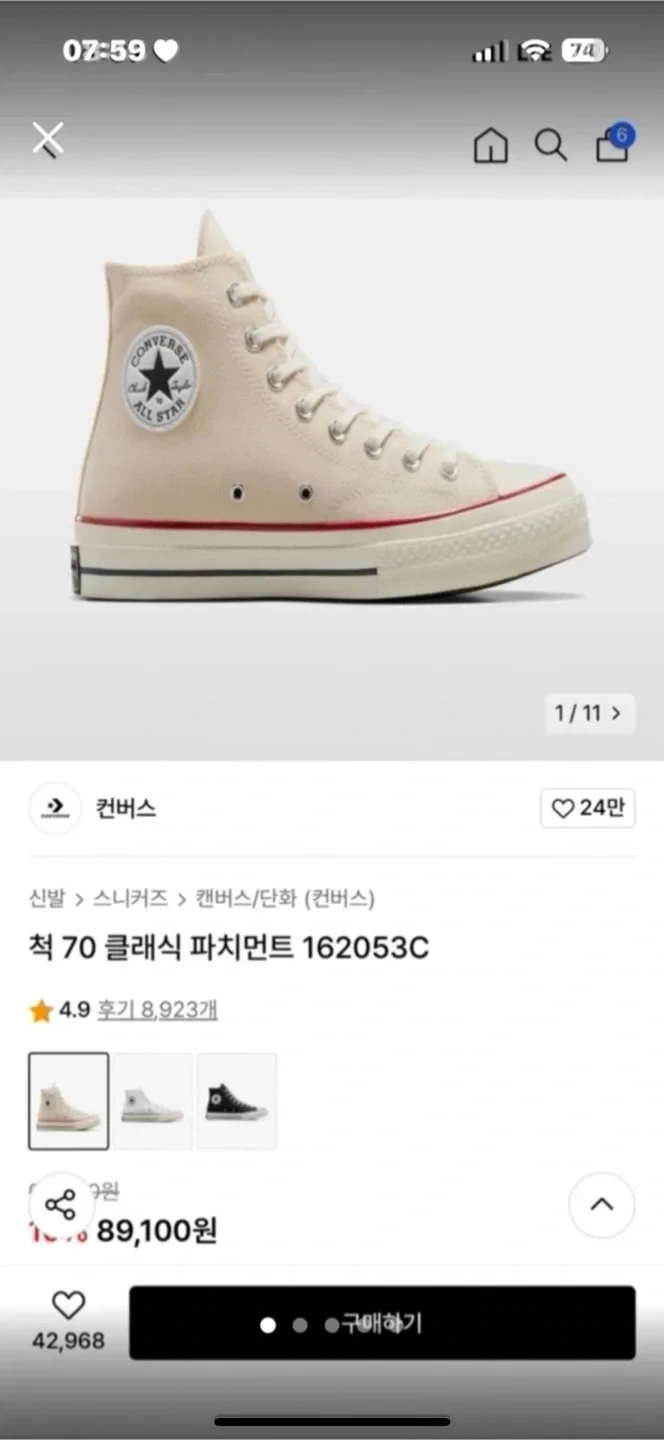Image resolution: width=664 pixels, height=1440 pixels.
Task: Read the 후기 8,923개 reviews
Action: click(157, 1010)
